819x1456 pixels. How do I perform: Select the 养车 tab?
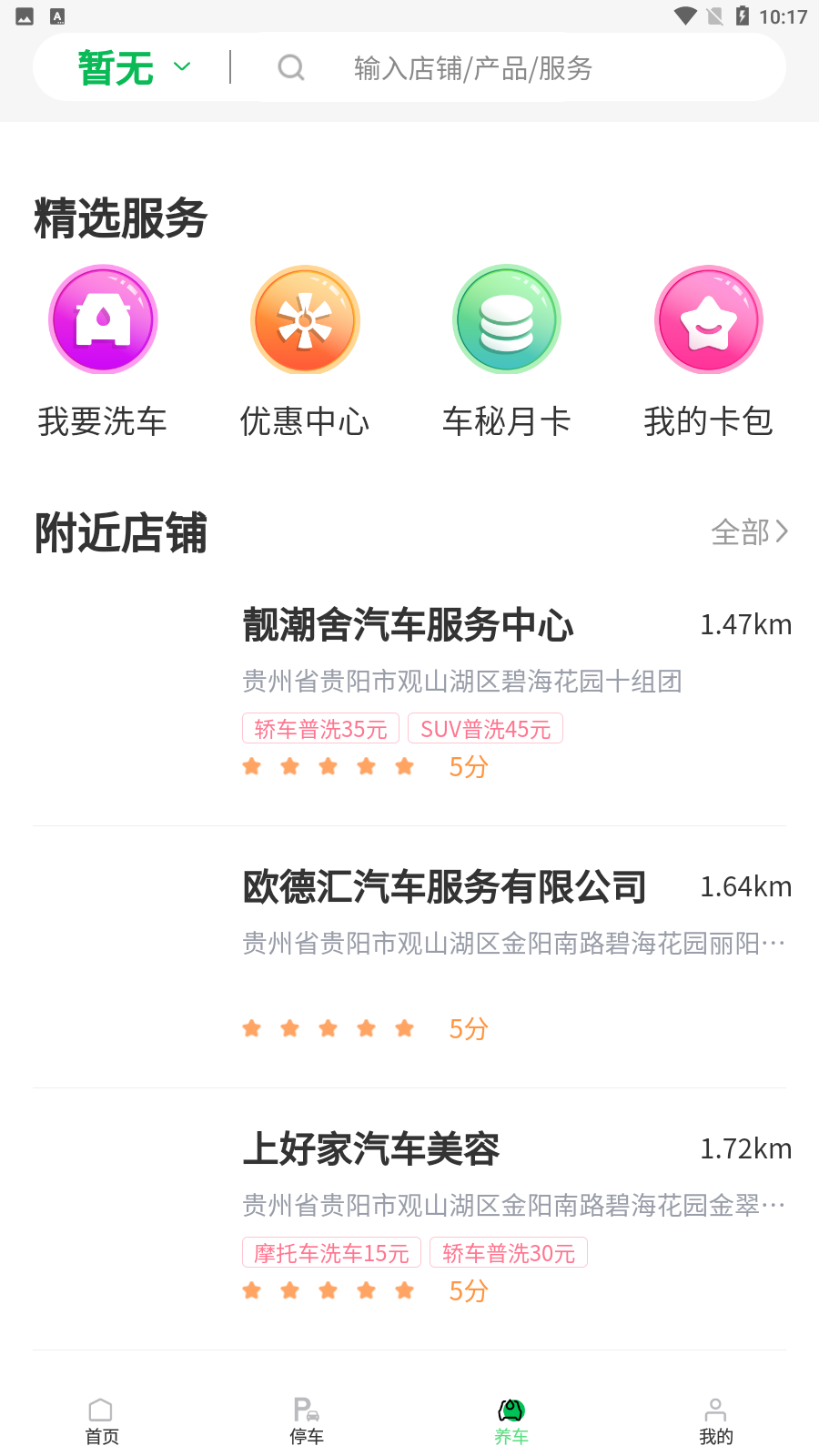pyautogui.click(x=511, y=1421)
